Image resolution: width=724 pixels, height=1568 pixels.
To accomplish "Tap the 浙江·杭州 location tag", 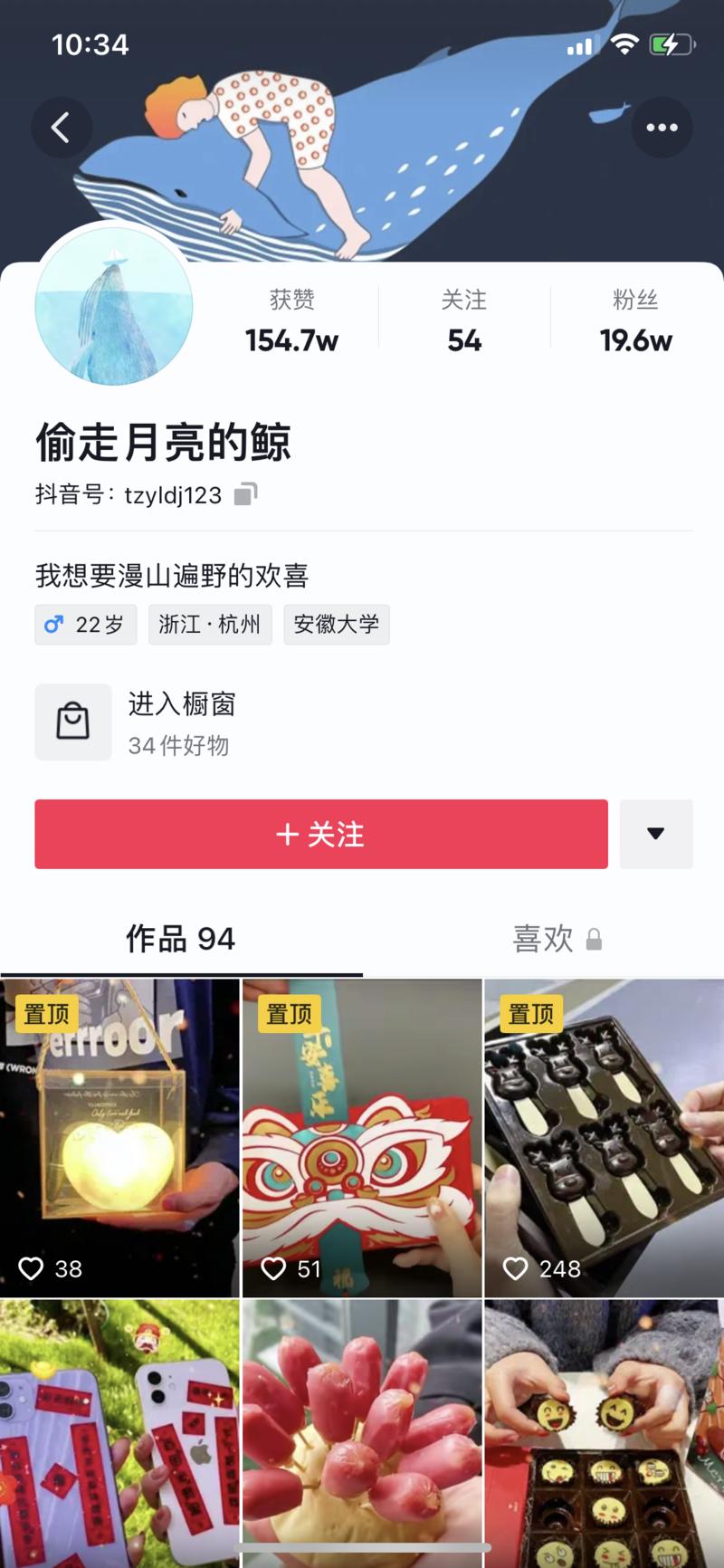I will (x=209, y=624).
